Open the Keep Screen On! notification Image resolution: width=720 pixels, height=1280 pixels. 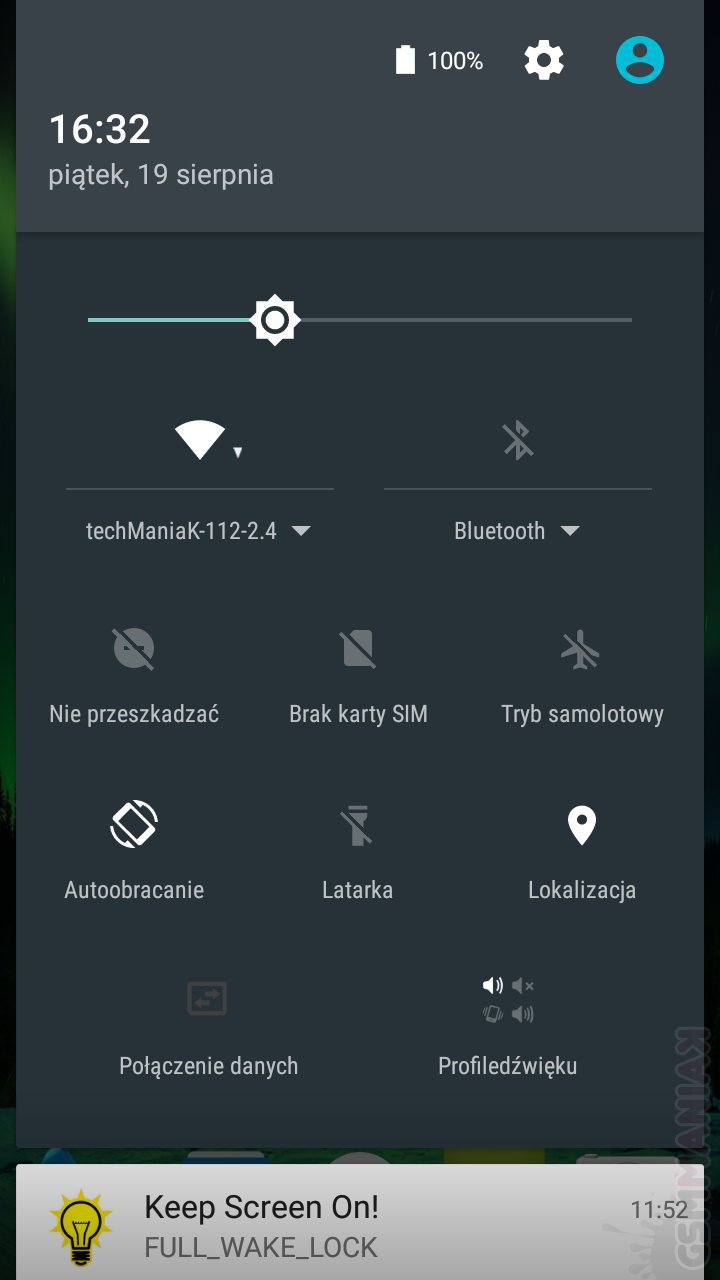[x=360, y=1224]
